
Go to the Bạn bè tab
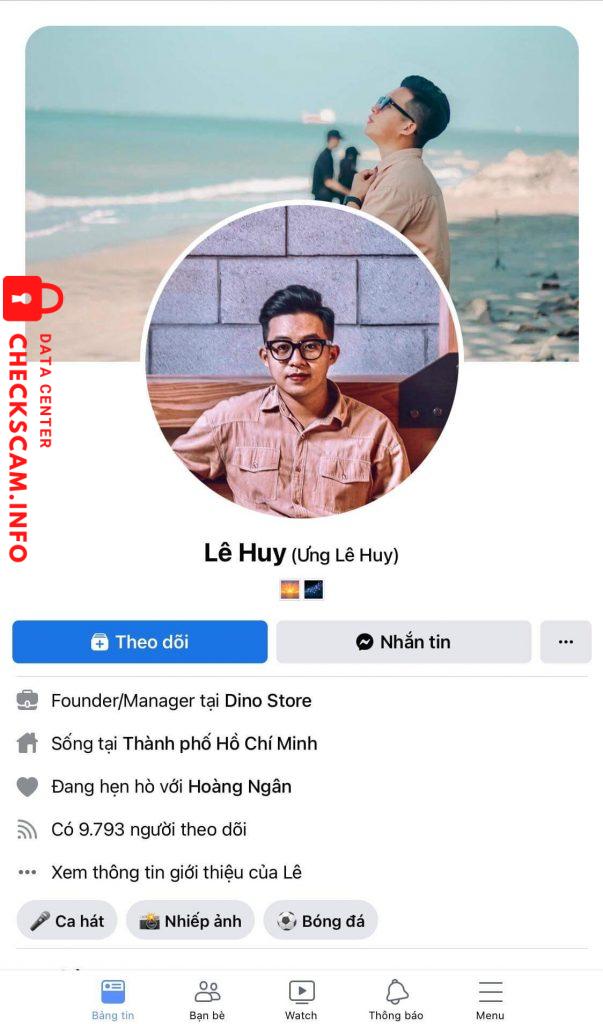(x=207, y=999)
